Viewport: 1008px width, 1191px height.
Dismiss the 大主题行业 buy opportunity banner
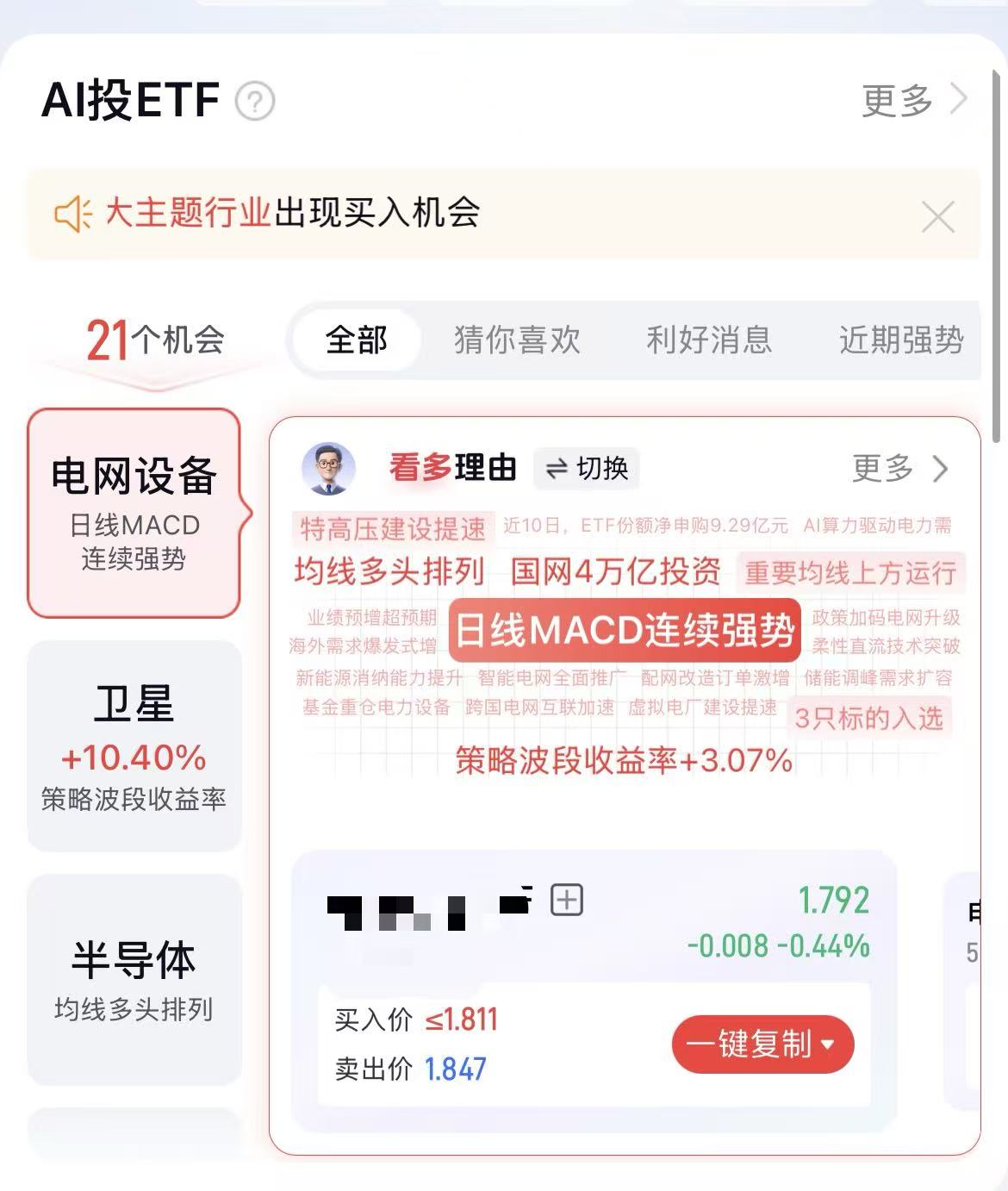click(937, 216)
